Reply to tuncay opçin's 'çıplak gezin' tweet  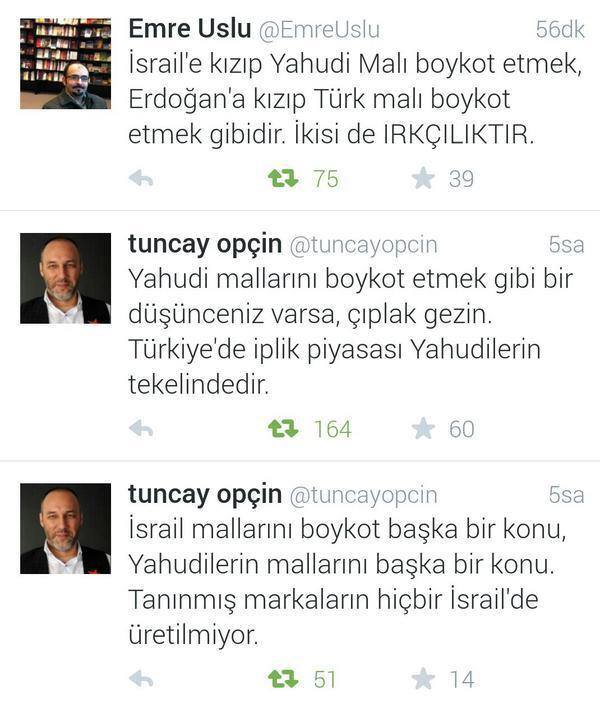point(141,429)
